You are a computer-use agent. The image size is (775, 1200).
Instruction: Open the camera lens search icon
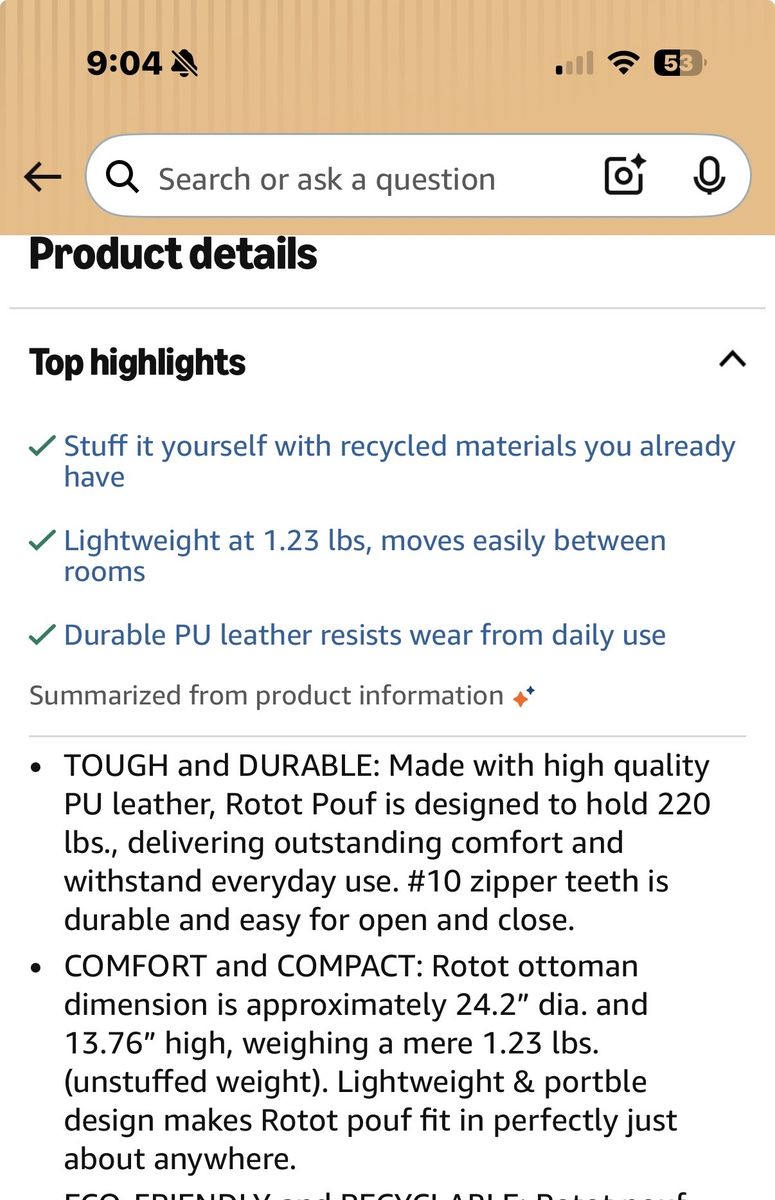[x=625, y=177]
